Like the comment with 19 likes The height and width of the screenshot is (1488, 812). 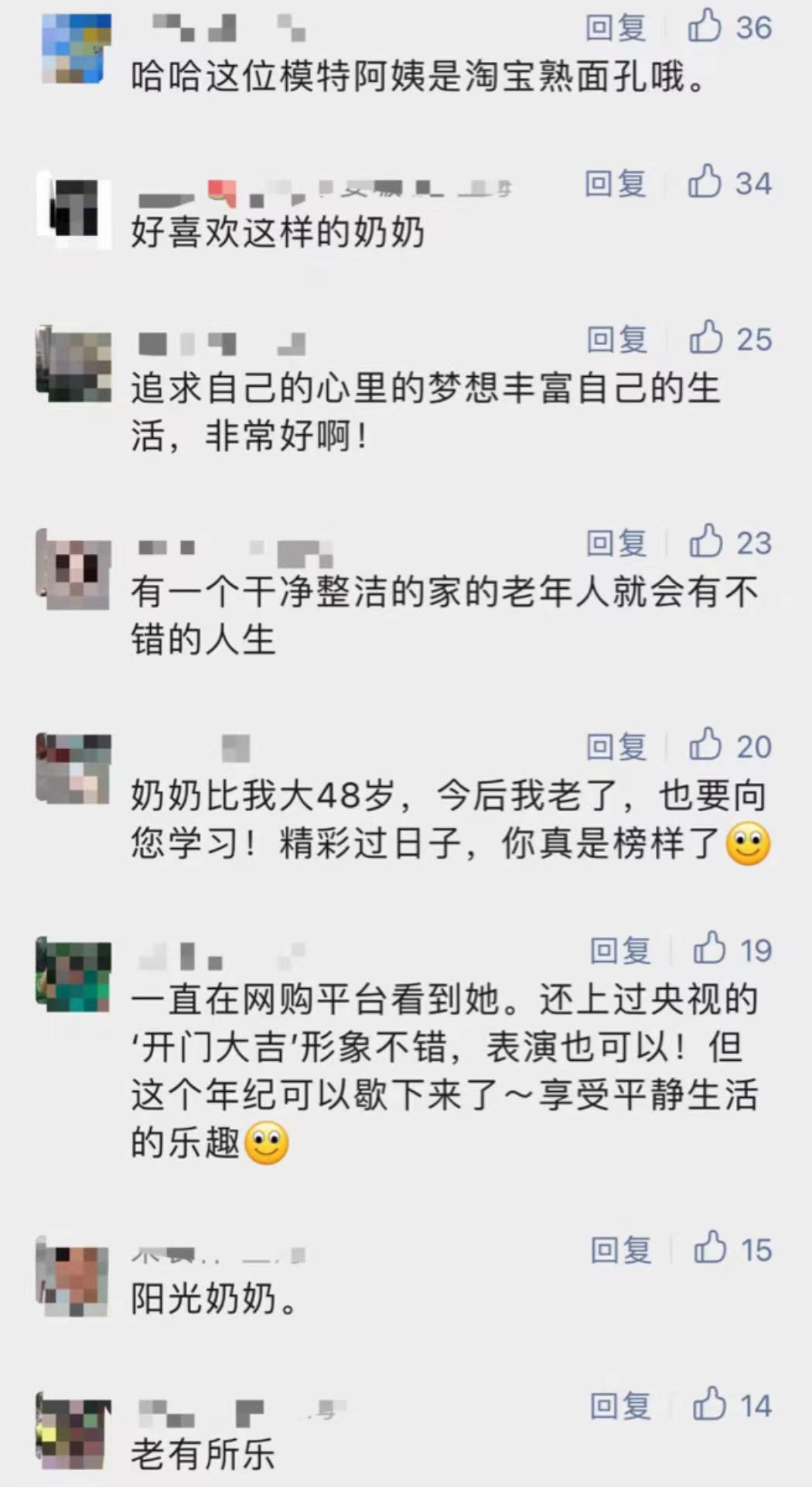[732, 950]
